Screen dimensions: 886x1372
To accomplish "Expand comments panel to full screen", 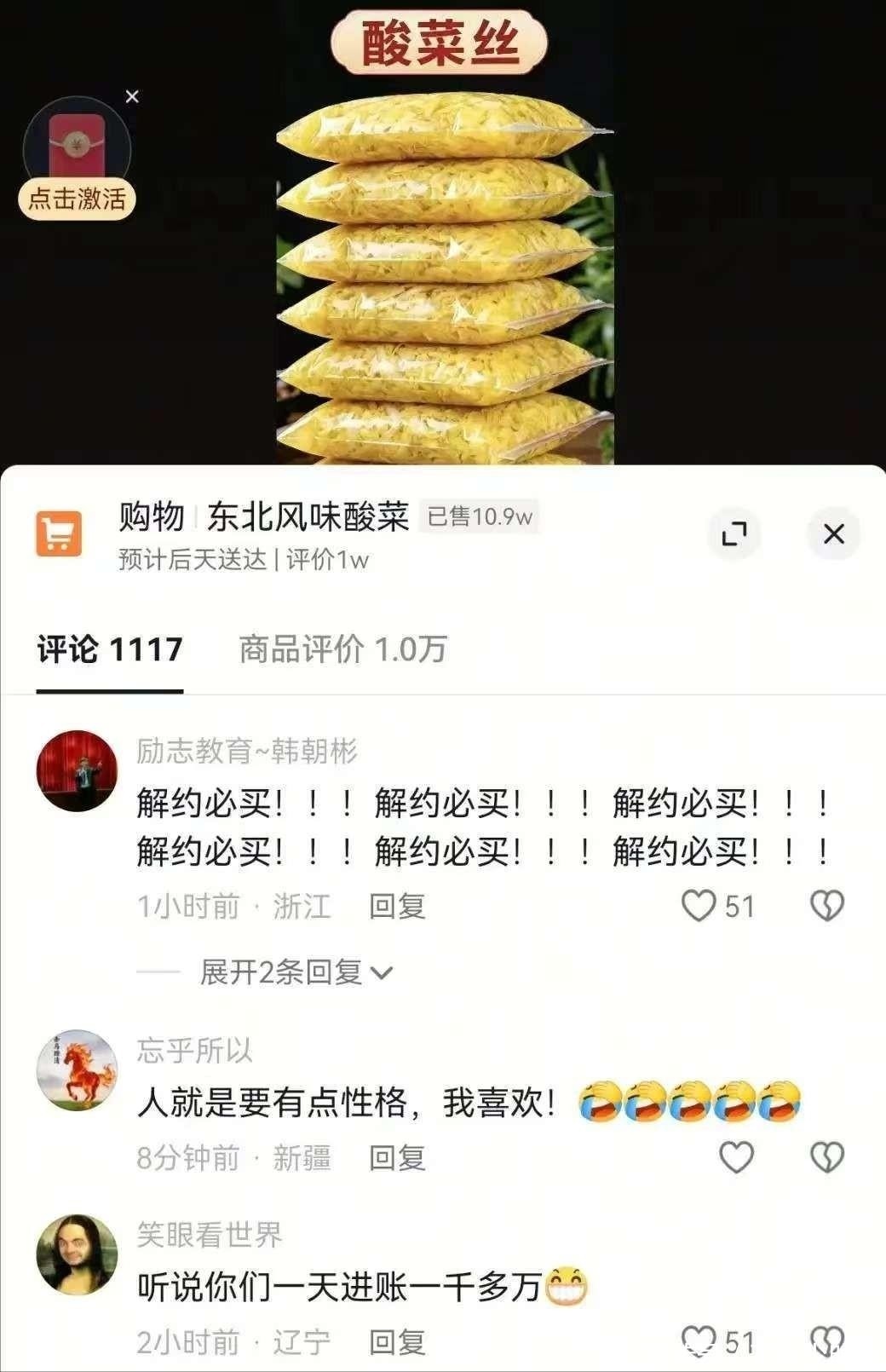I will 734,534.
